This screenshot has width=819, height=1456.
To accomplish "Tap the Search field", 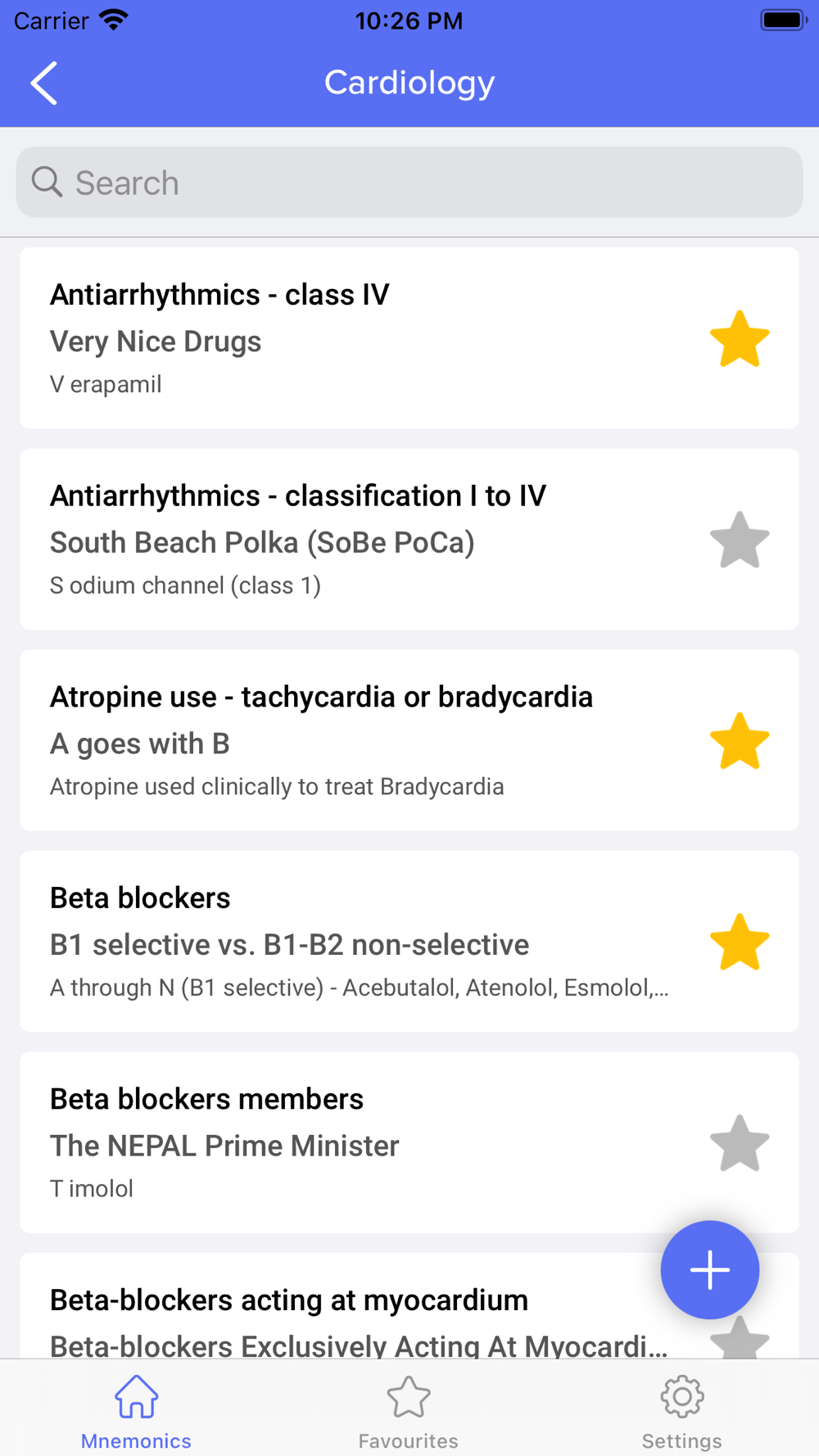I will pos(409,183).
